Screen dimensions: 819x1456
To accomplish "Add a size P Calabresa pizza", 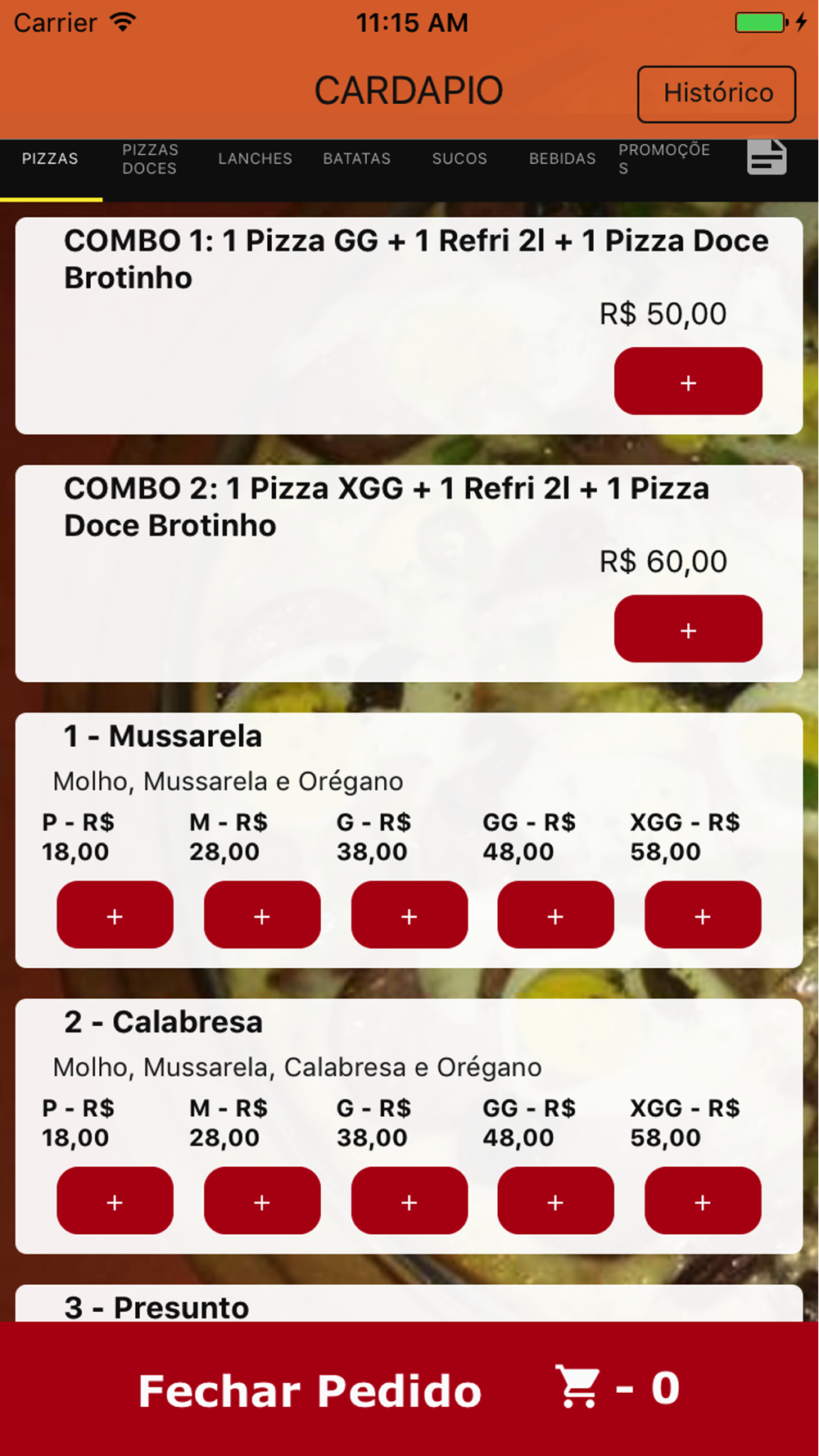I will tap(115, 1201).
